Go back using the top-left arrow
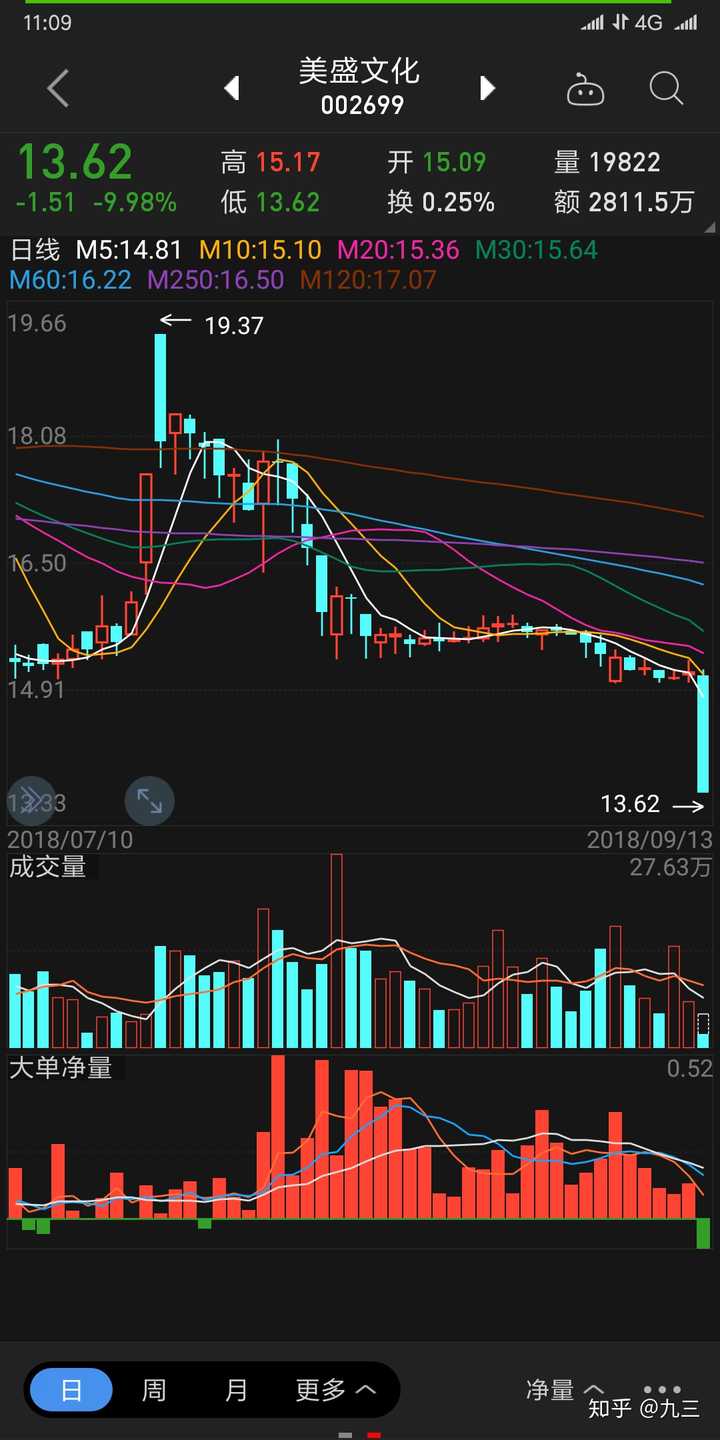The width and height of the screenshot is (720, 1440). [x=58, y=89]
